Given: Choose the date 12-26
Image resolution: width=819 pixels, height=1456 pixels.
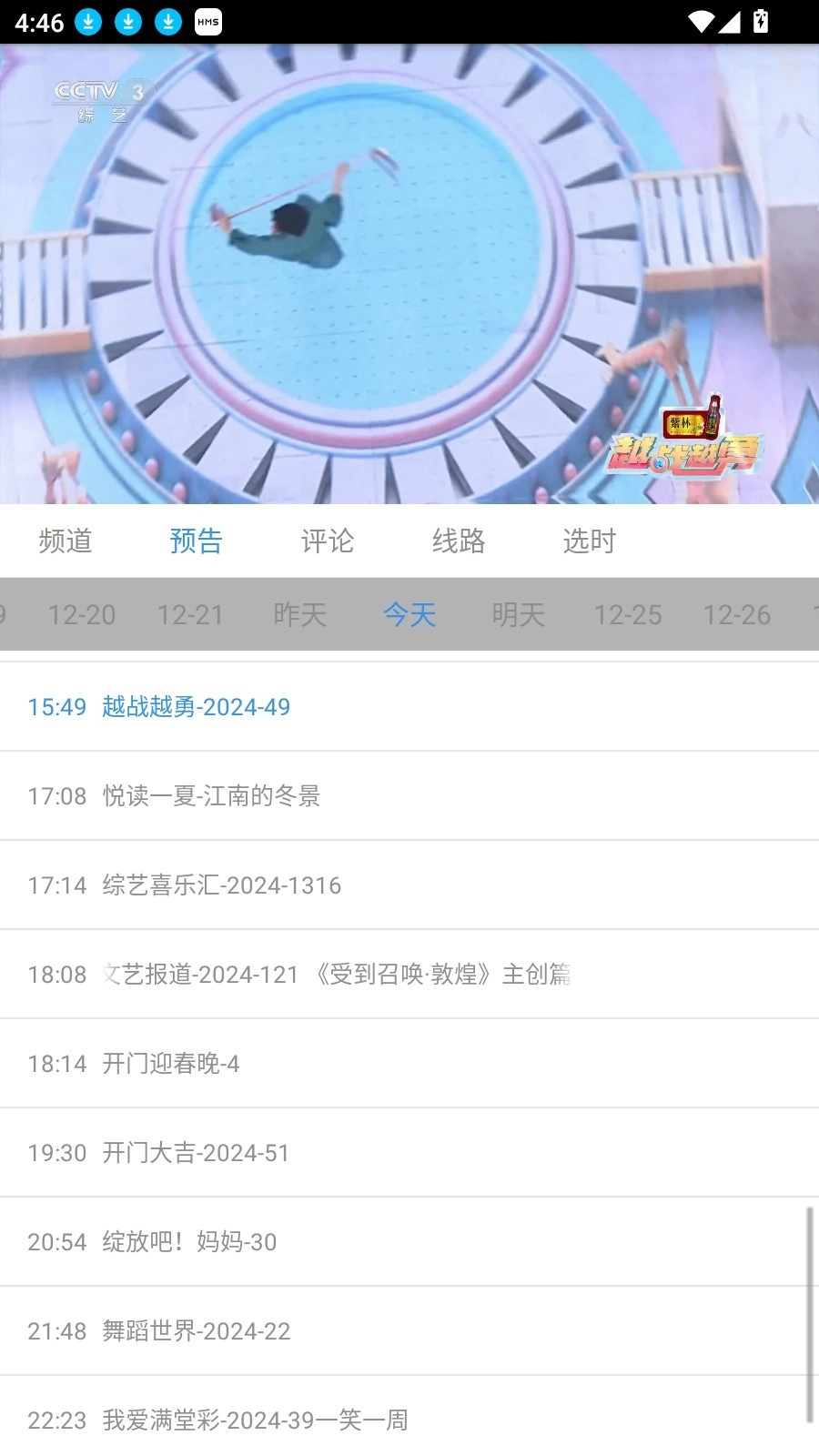Looking at the screenshot, I should (737, 615).
